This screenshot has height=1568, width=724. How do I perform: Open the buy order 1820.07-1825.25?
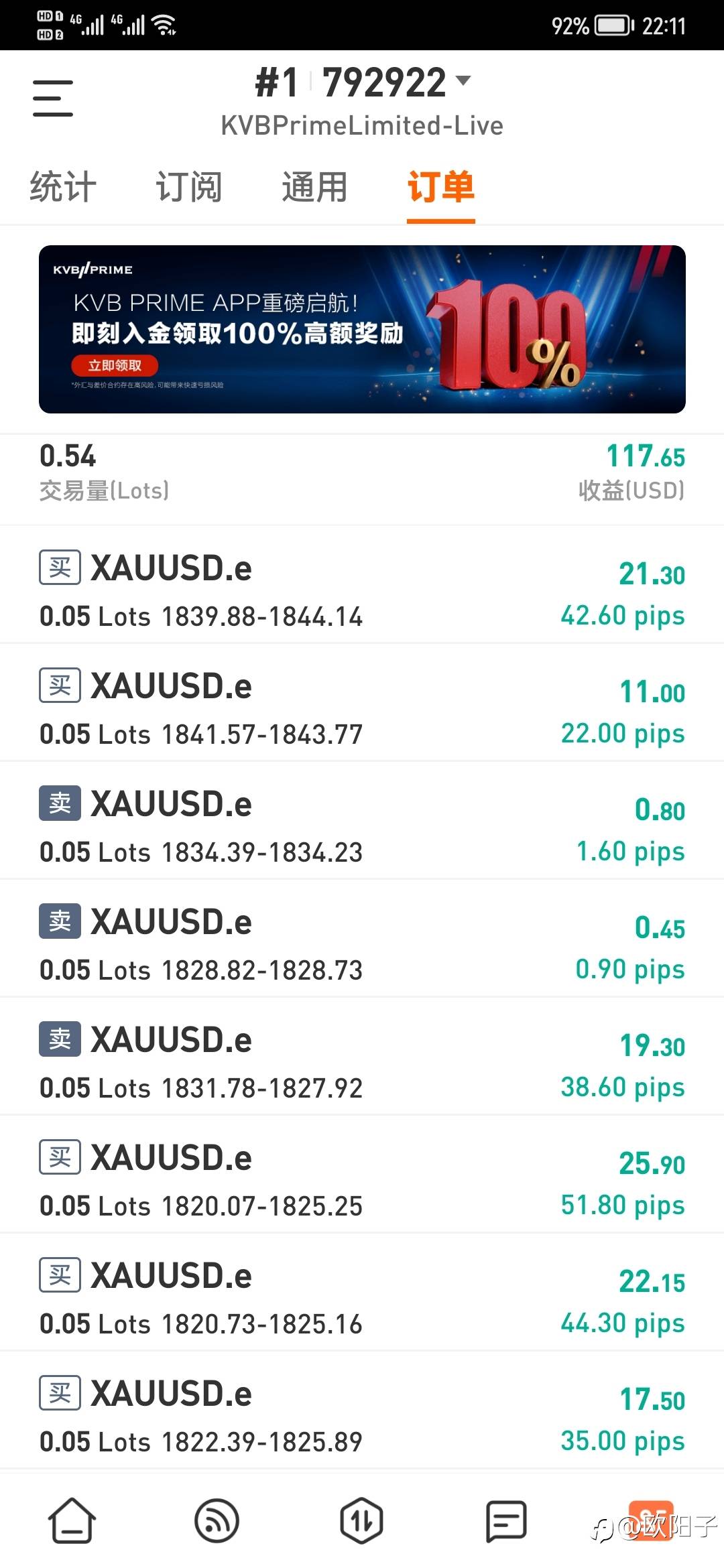pyautogui.click(x=362, y=1175)
